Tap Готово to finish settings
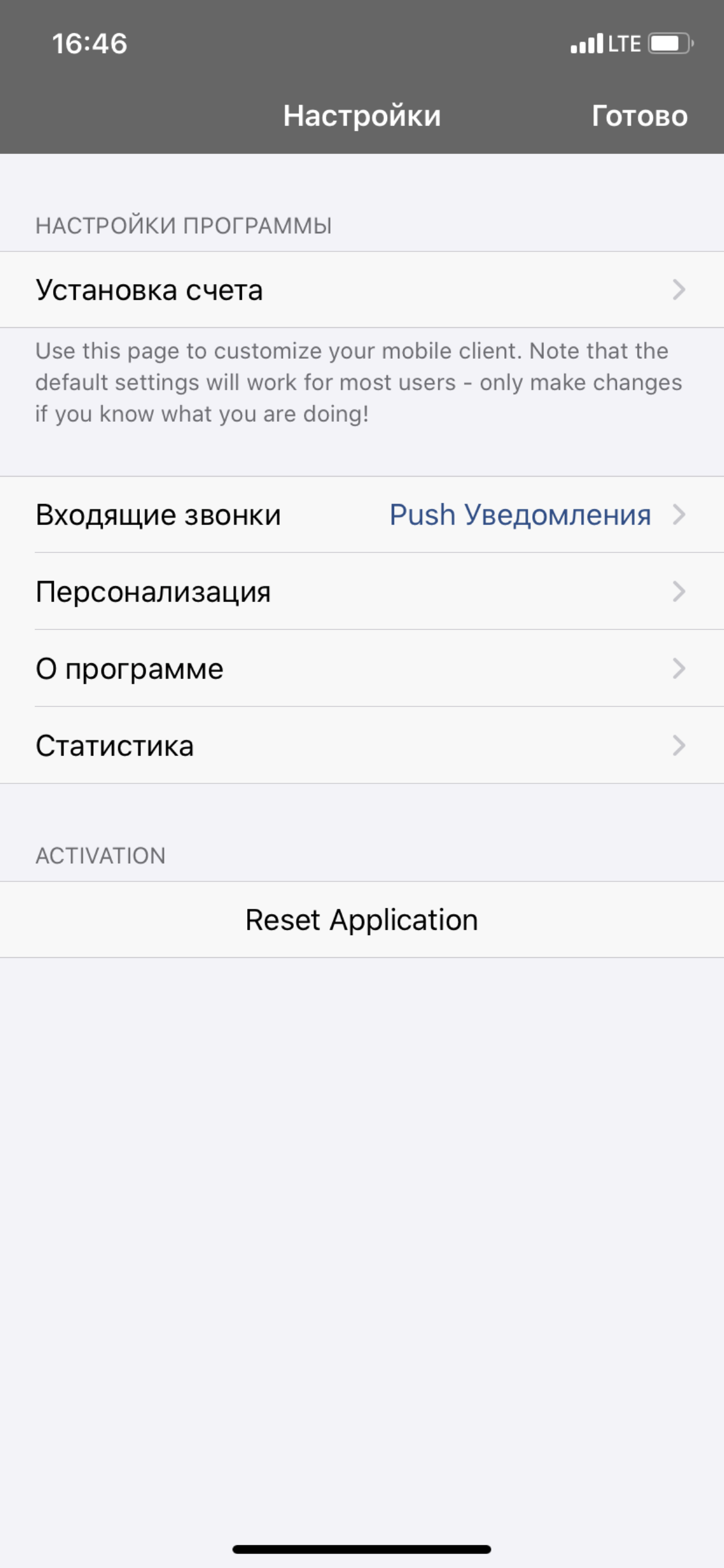 [640, 116]
